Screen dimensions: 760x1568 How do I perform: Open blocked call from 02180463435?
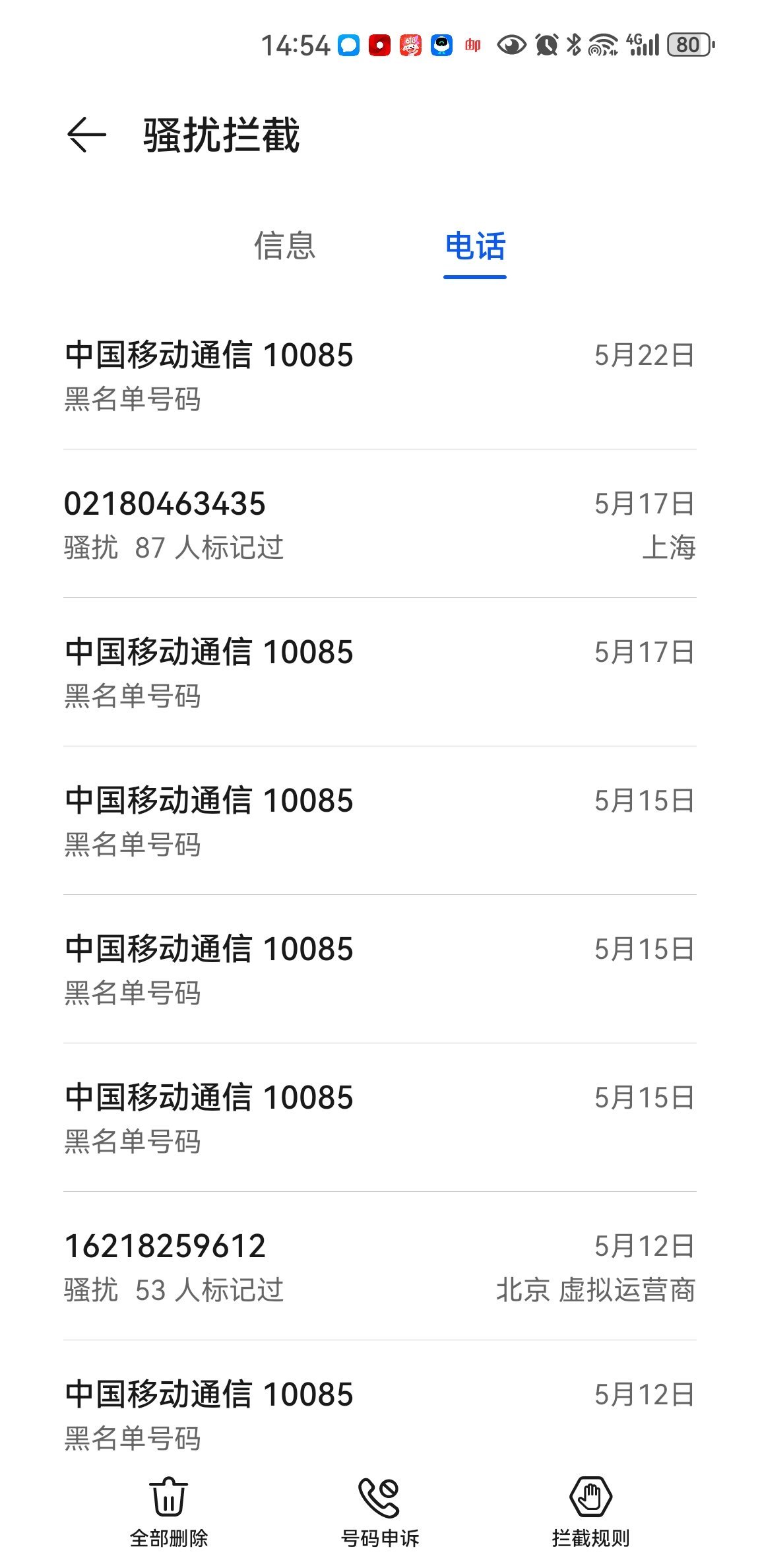[379, 524]
